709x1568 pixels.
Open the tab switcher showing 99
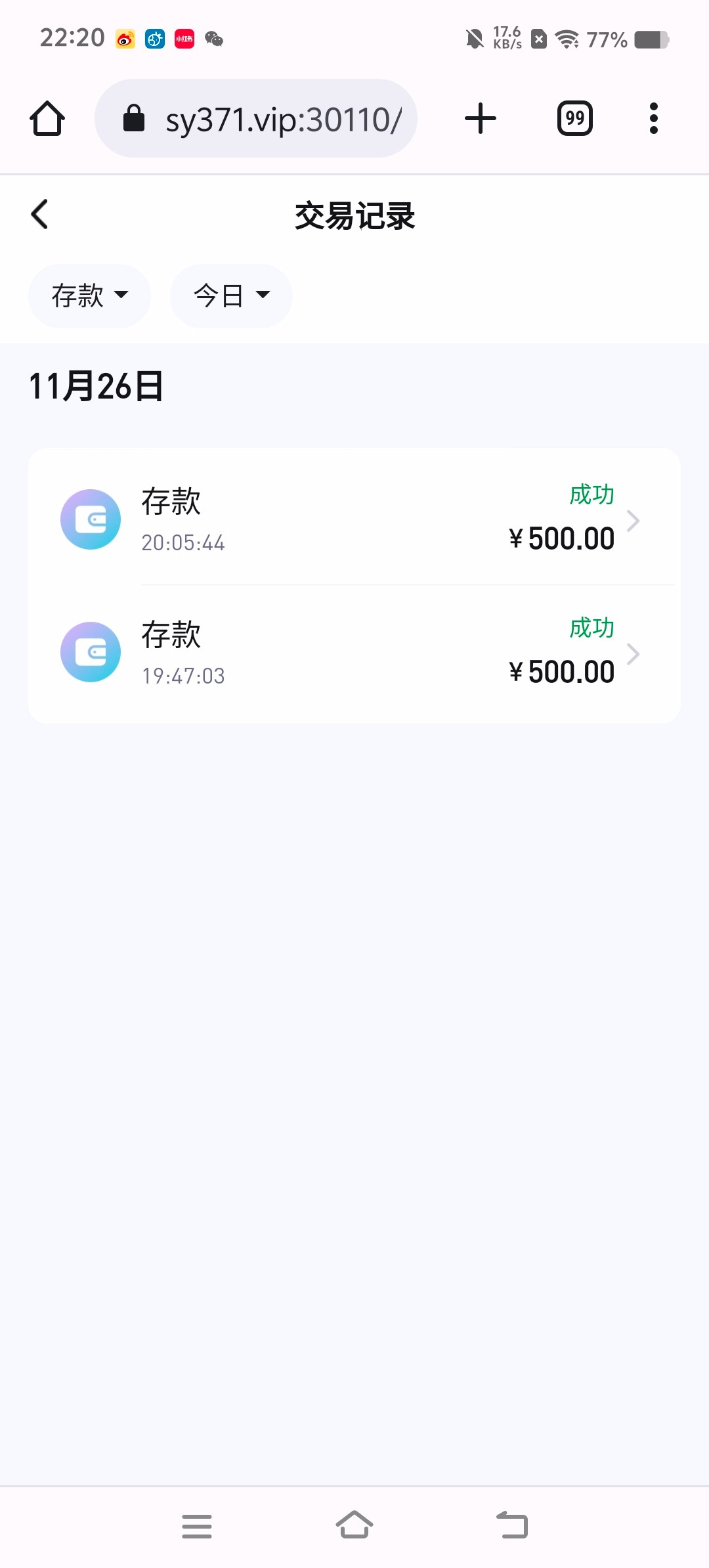point(575,119)
